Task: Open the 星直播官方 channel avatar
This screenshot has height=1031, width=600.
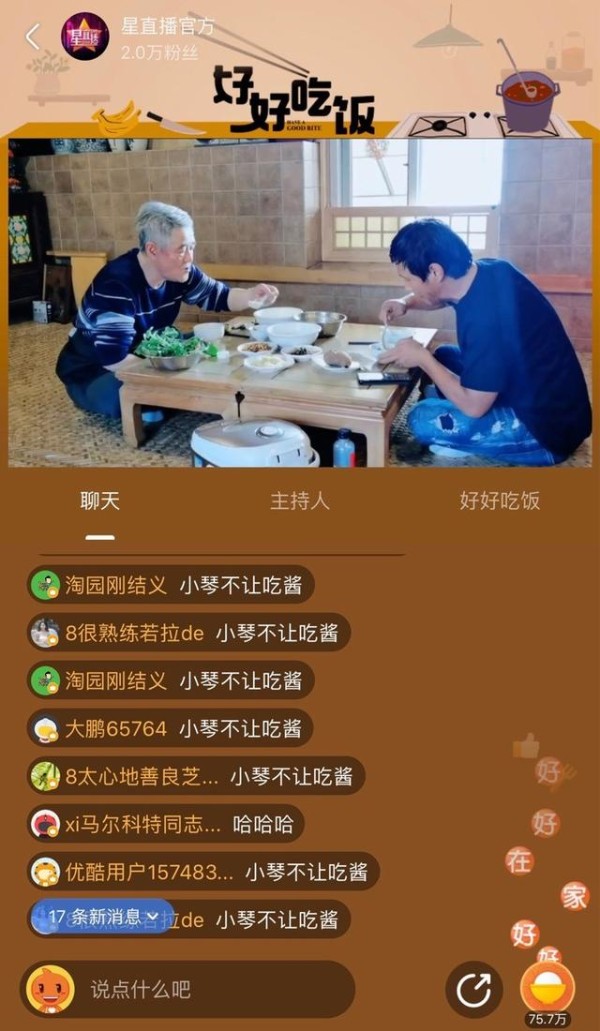Action: [x=84, y=36]
